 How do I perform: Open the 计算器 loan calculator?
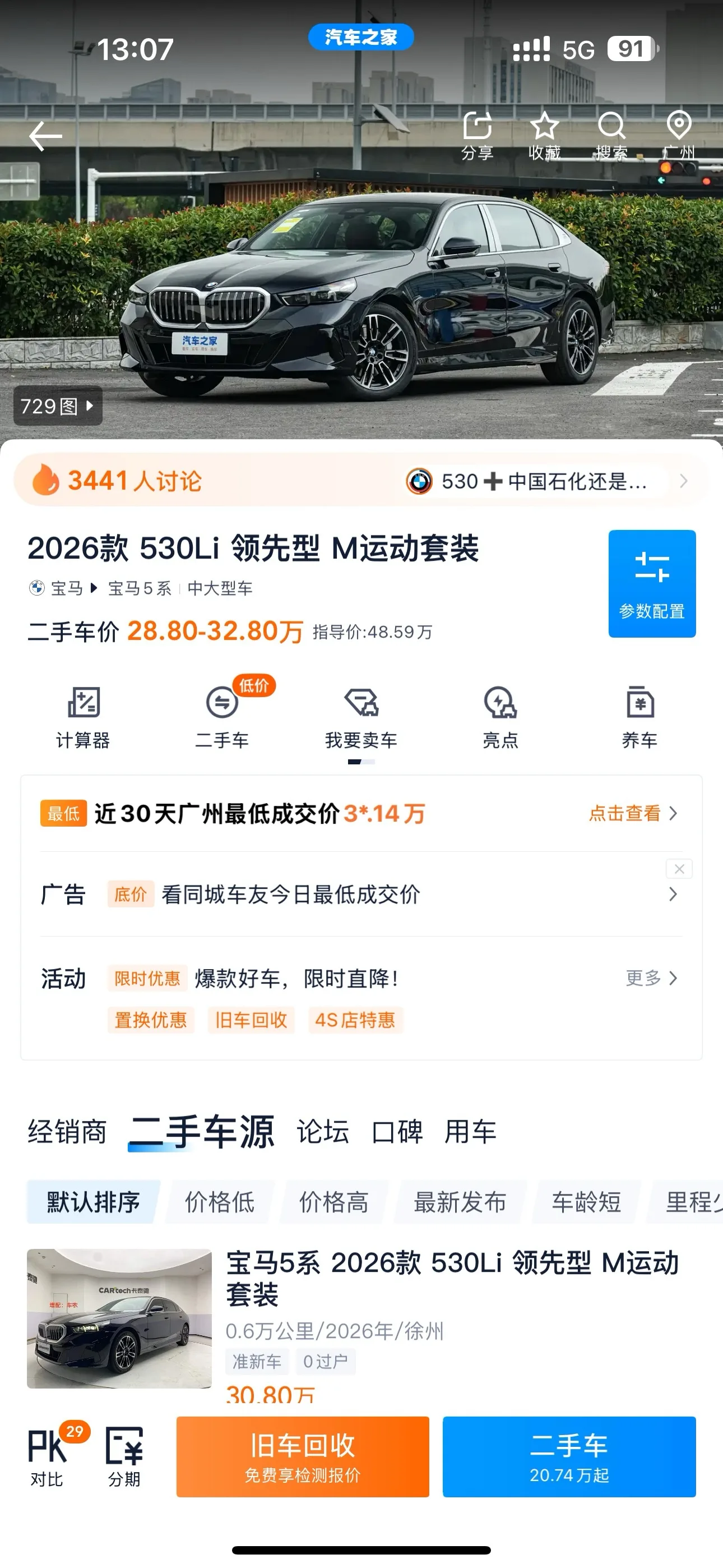click(x=84, y=717)
